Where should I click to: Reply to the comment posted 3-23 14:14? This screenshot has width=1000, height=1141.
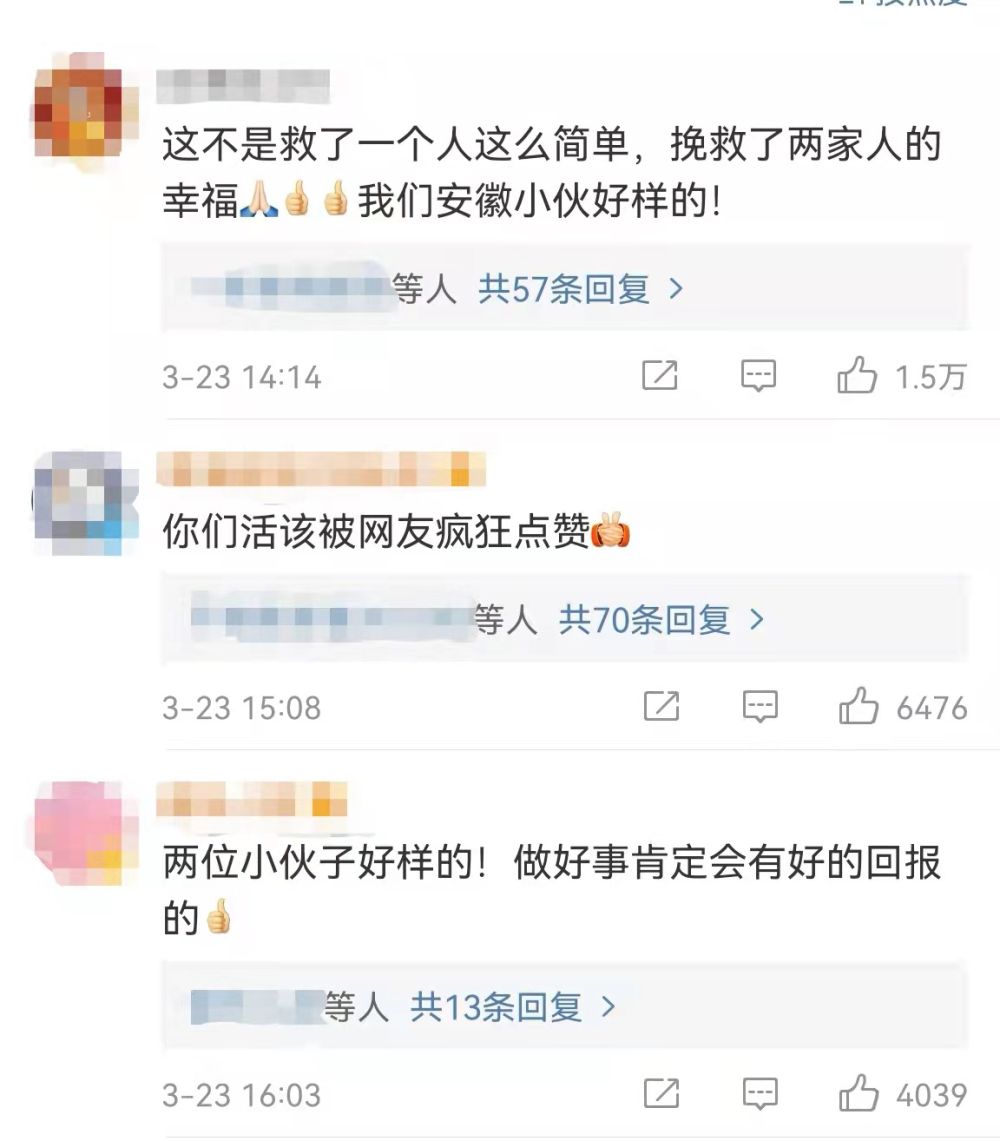[x=759, y=377]
